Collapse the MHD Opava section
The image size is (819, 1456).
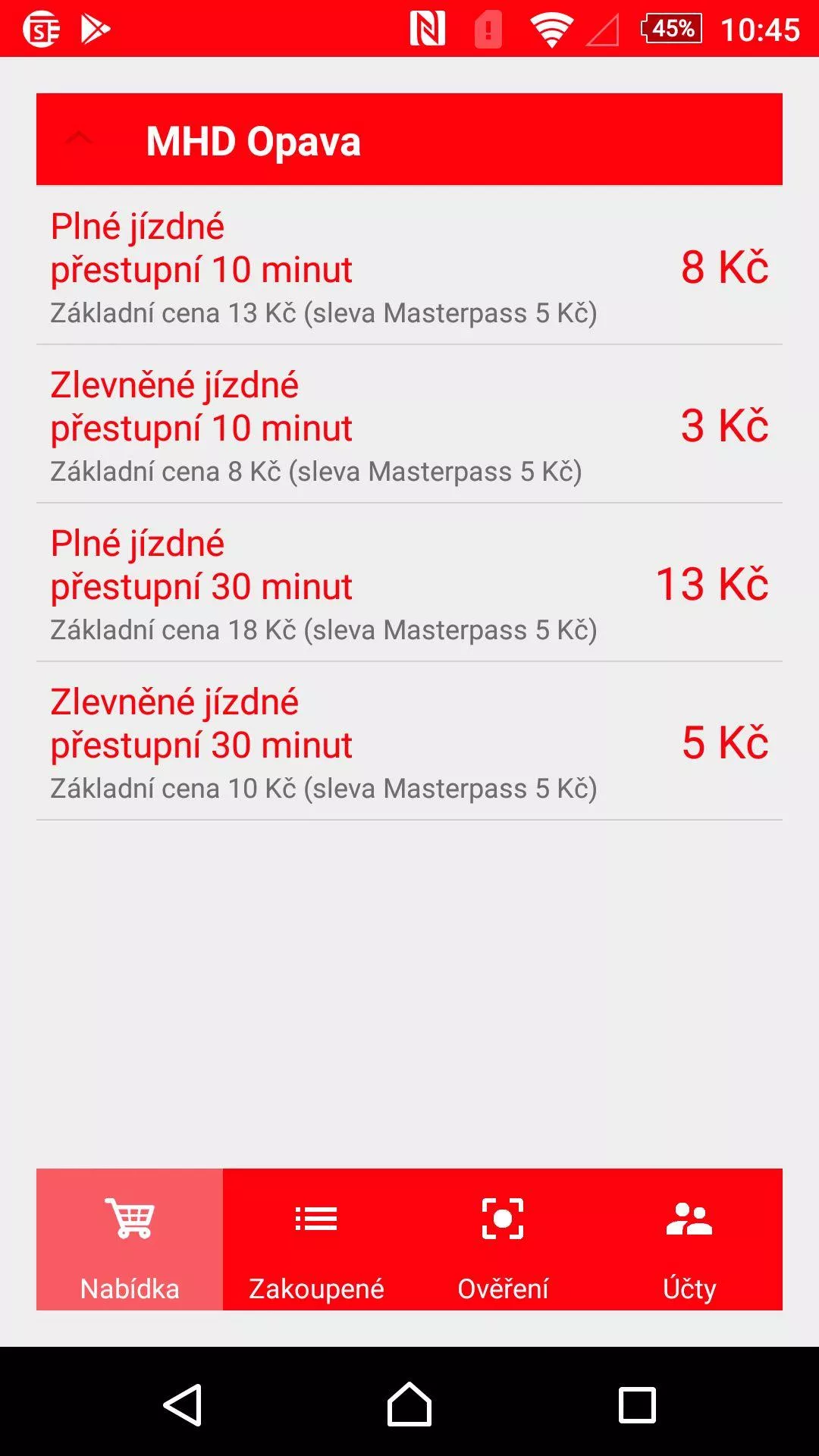79,139
